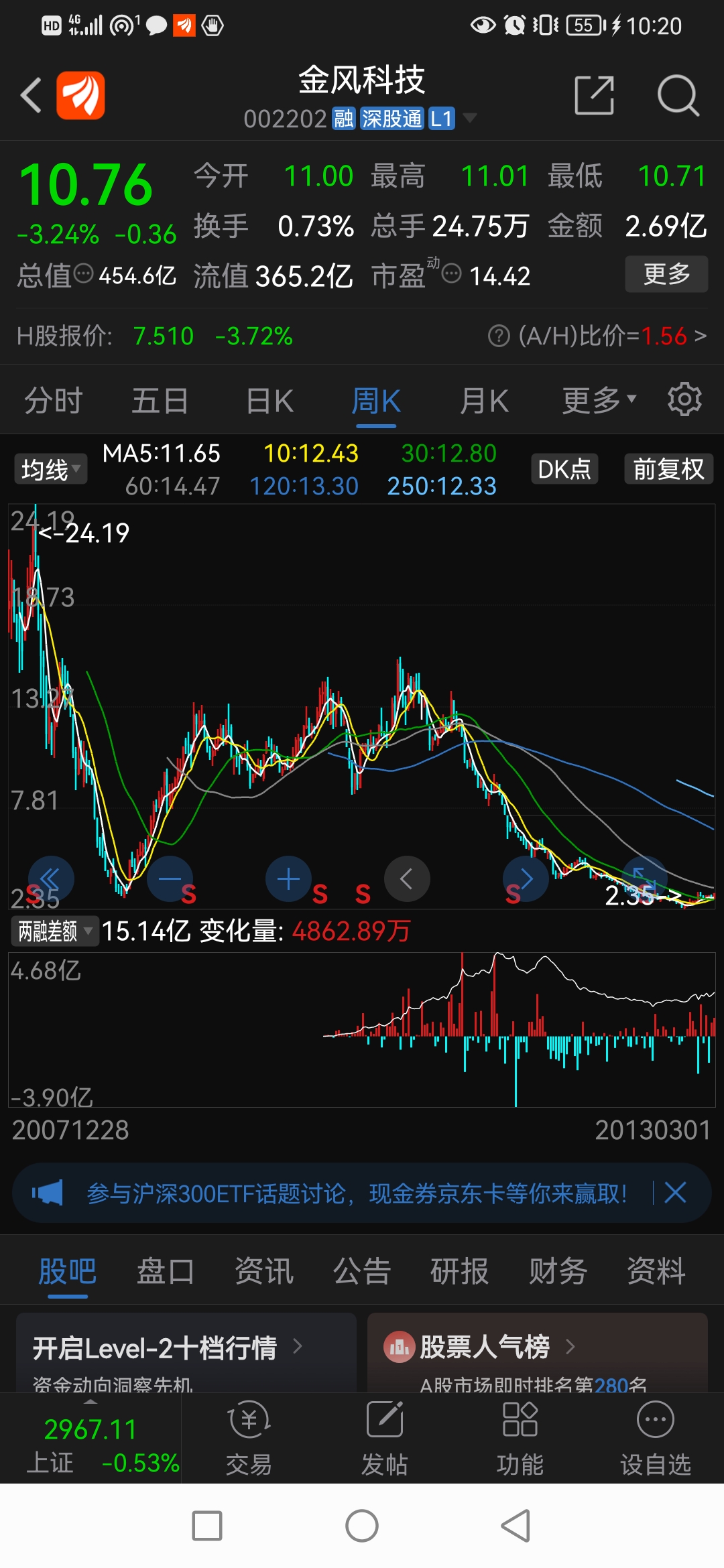Zoom out the chart with minus

[170, 878]
